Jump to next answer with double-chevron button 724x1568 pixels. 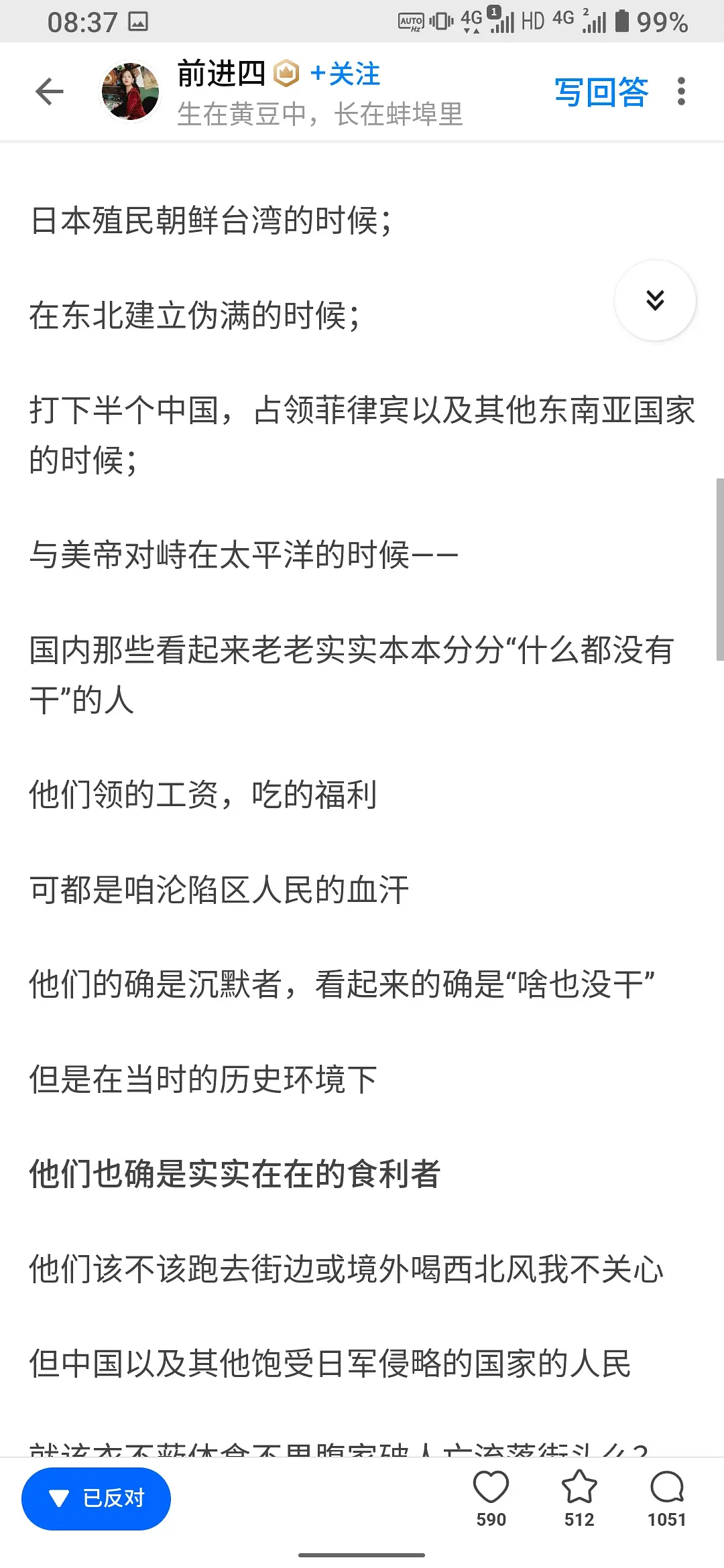[655, 300]
